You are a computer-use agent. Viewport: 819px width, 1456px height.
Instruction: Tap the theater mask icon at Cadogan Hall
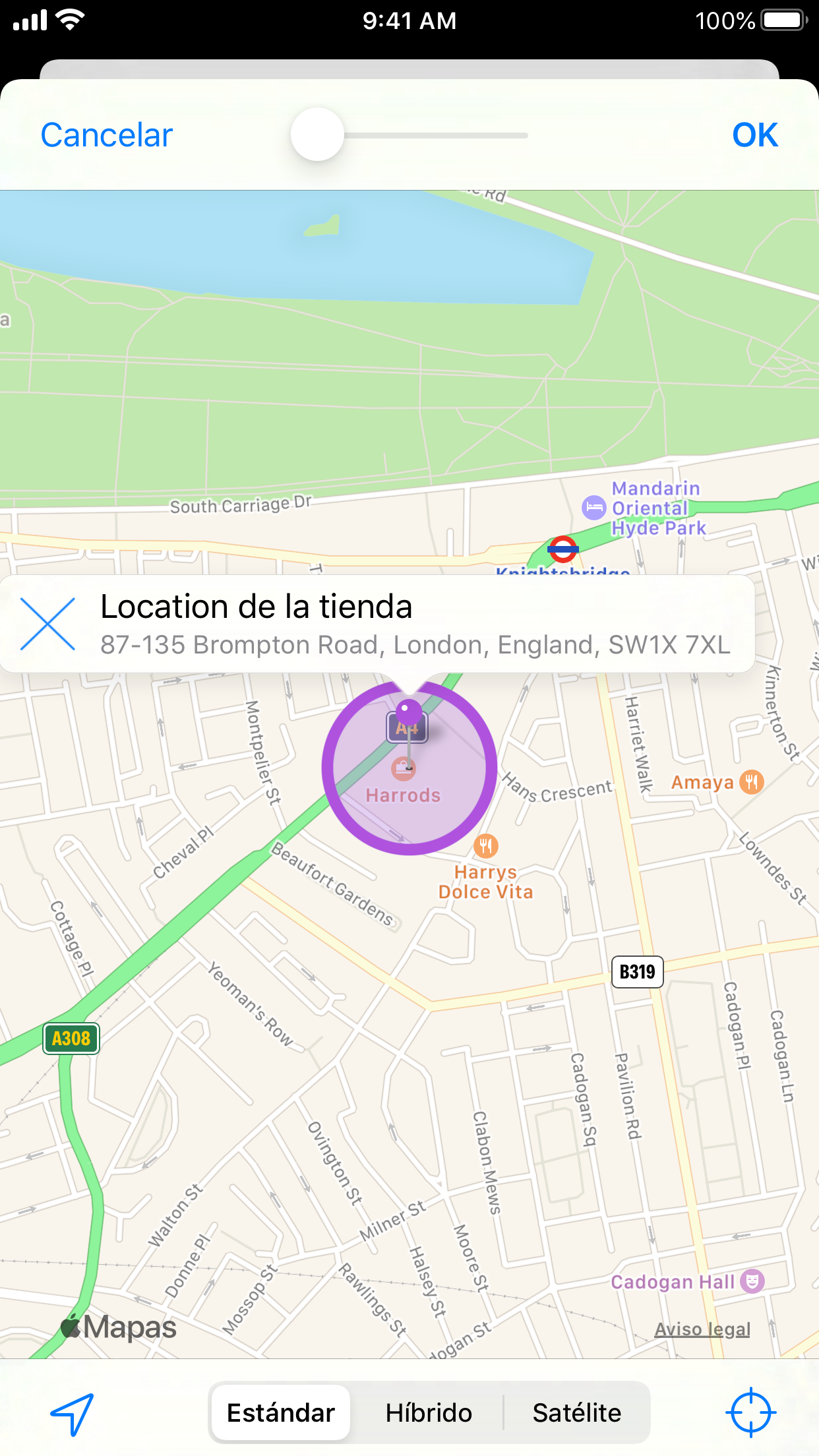tap(751, 1281)
